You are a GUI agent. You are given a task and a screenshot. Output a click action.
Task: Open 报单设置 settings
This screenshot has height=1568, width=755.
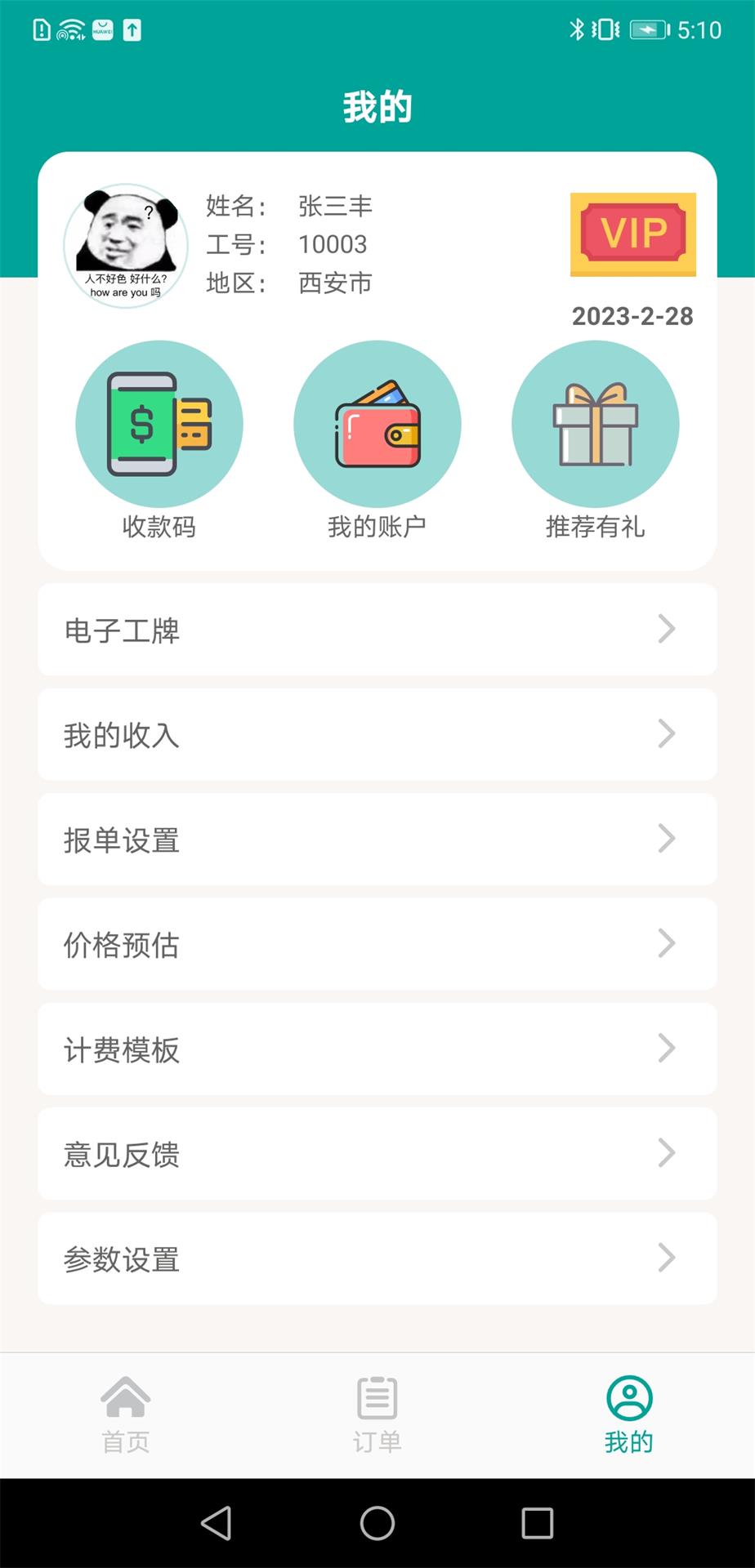377,839
